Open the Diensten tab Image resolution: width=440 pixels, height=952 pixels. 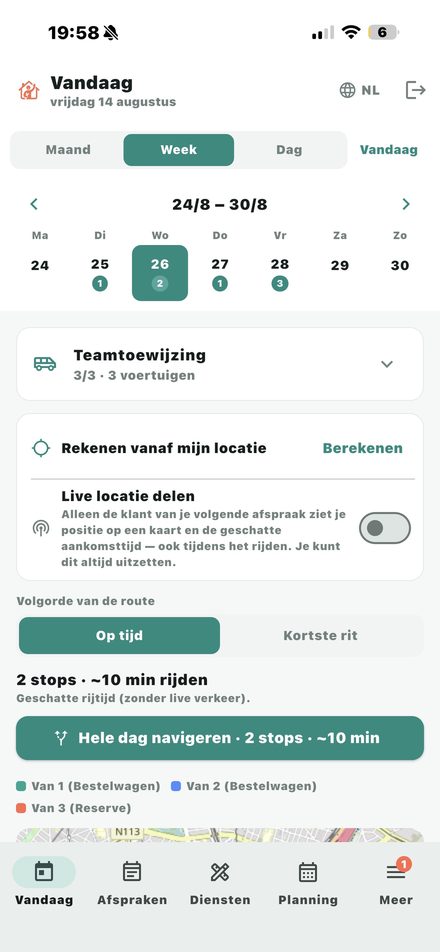(220, 882)
